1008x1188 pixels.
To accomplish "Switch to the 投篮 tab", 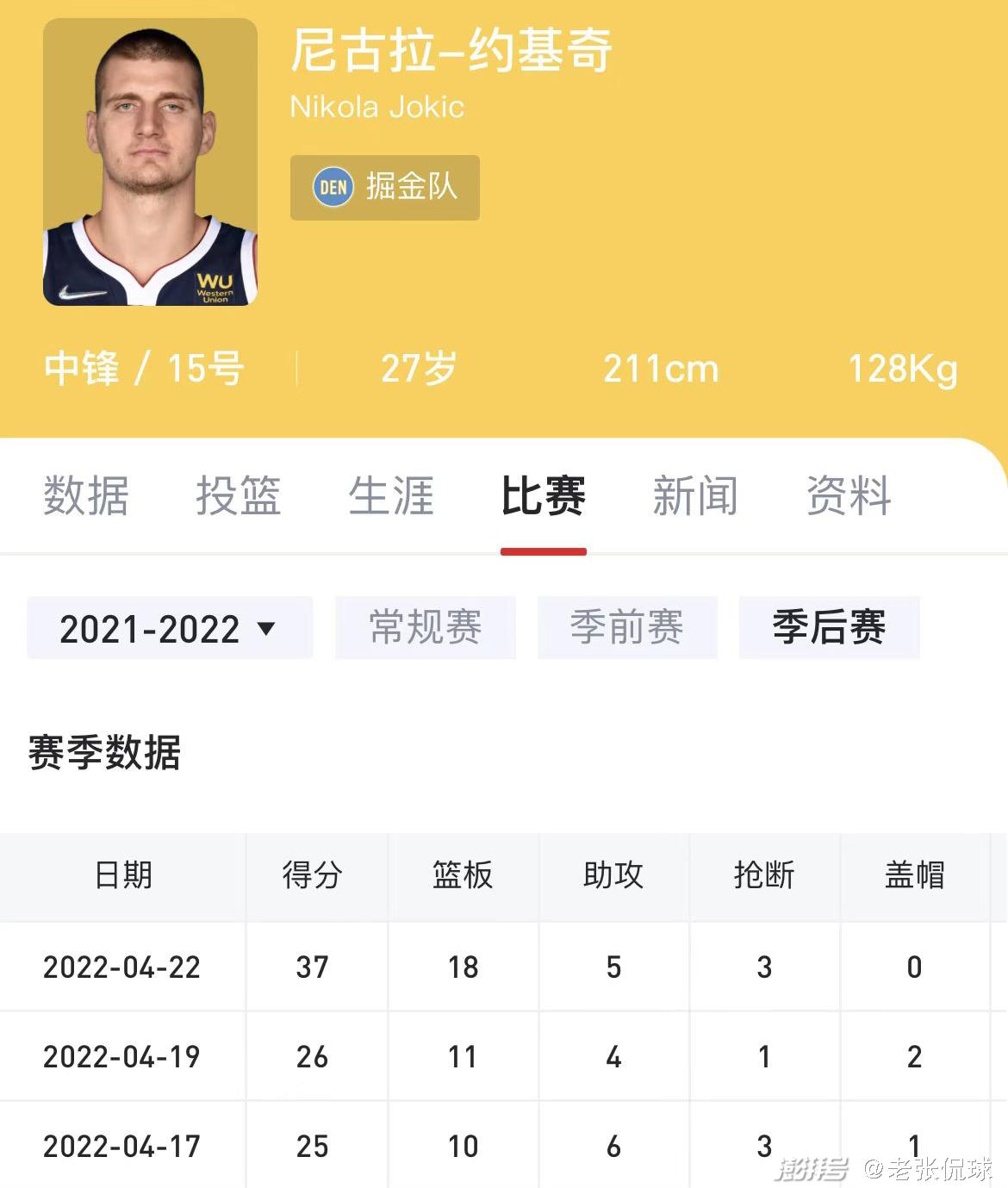I will click(239, 496).
